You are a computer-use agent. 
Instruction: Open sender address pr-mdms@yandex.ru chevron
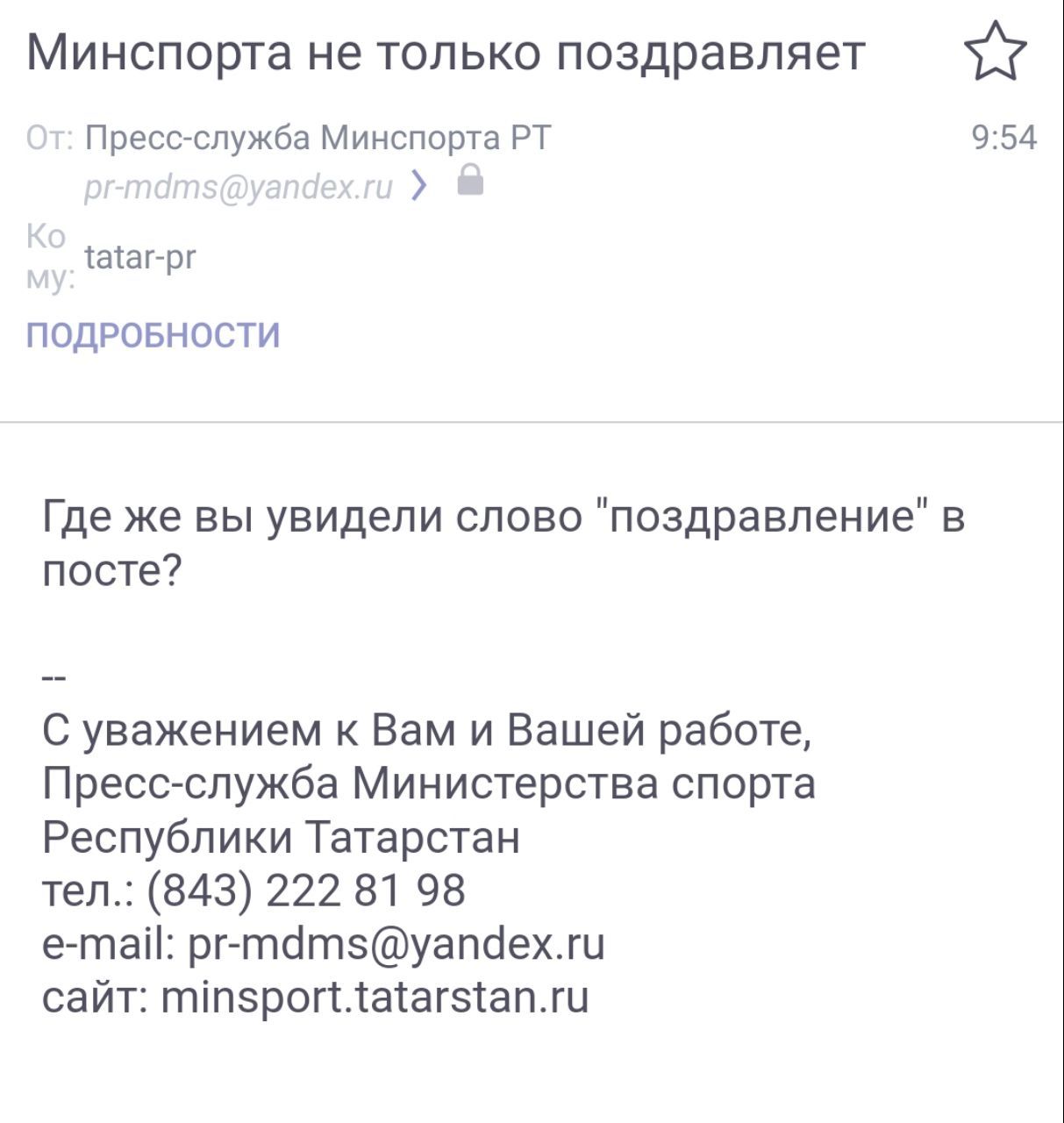[420, 184]
